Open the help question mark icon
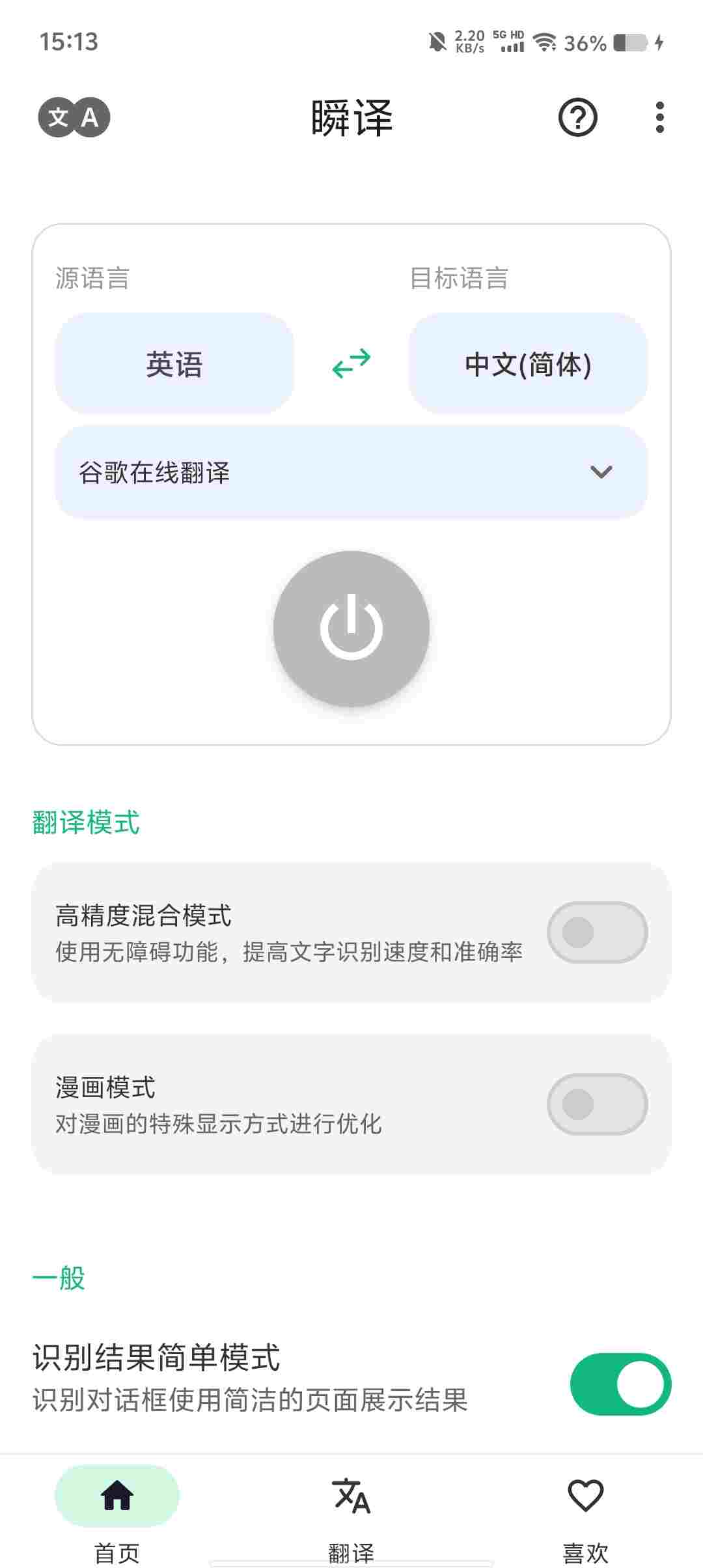This screenshot has width=703, height=1568. tap(577, 118)
